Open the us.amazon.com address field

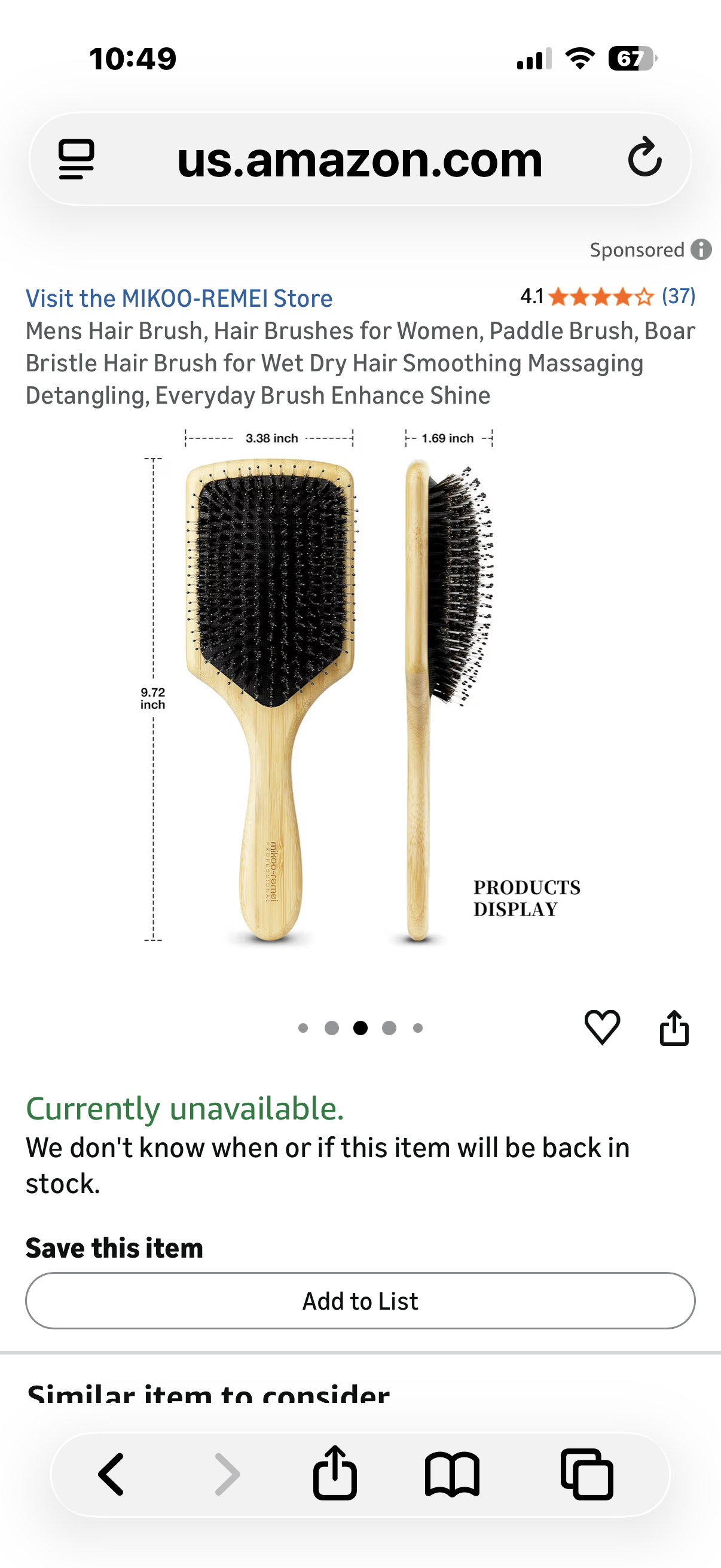[360, 160]
